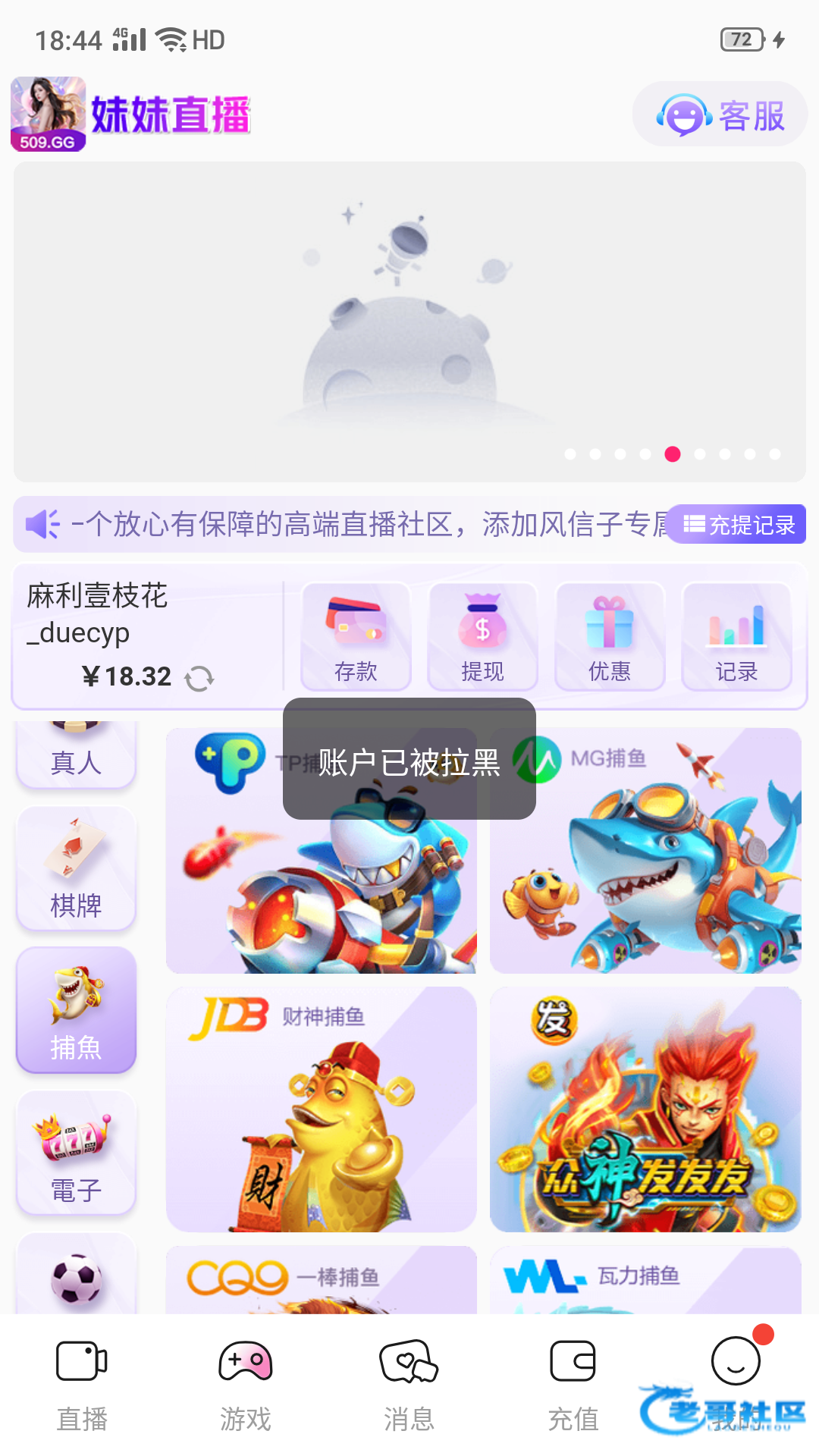Select the 真人 game category
This screenshot has width=819, height=1456.
click(76, 755)
